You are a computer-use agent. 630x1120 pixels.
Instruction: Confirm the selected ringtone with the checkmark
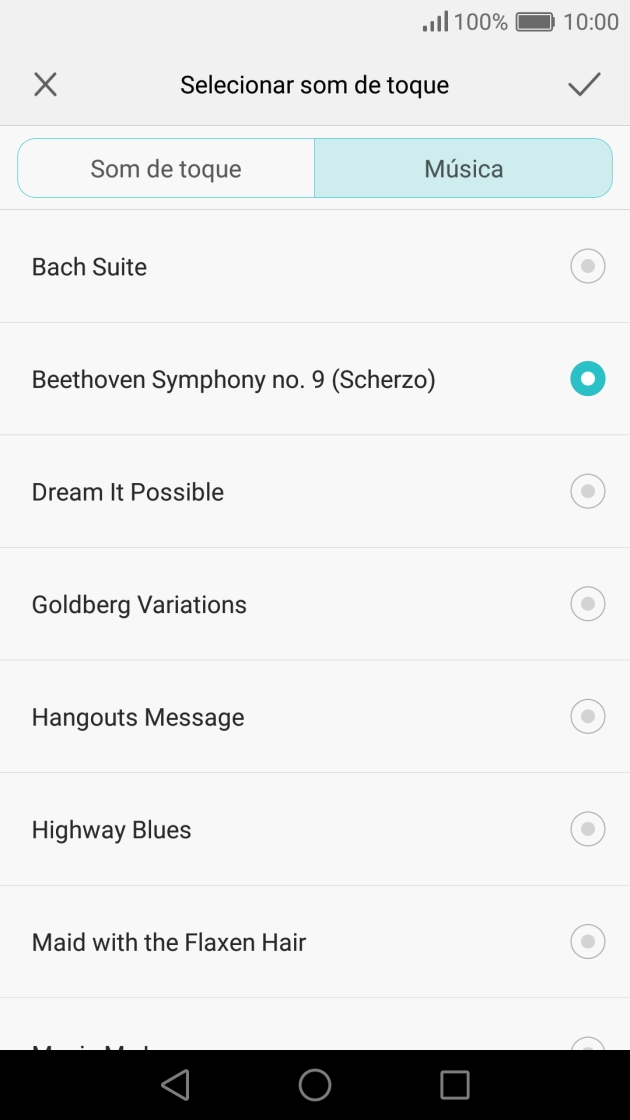click(x=584, y=85)
